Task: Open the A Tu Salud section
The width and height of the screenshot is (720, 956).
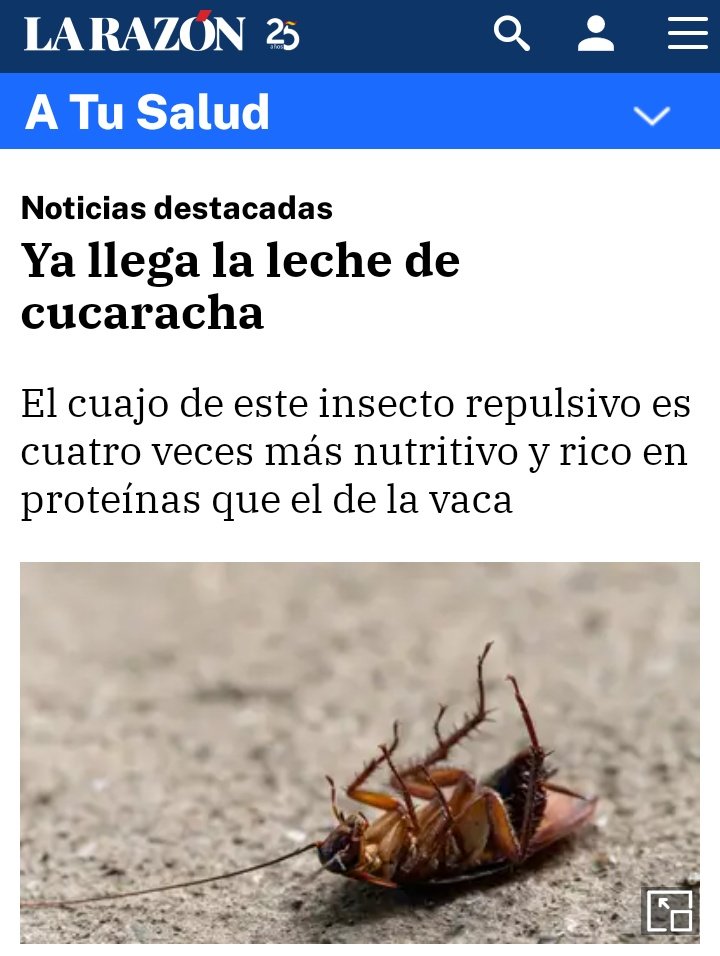Action: [147, 112]
